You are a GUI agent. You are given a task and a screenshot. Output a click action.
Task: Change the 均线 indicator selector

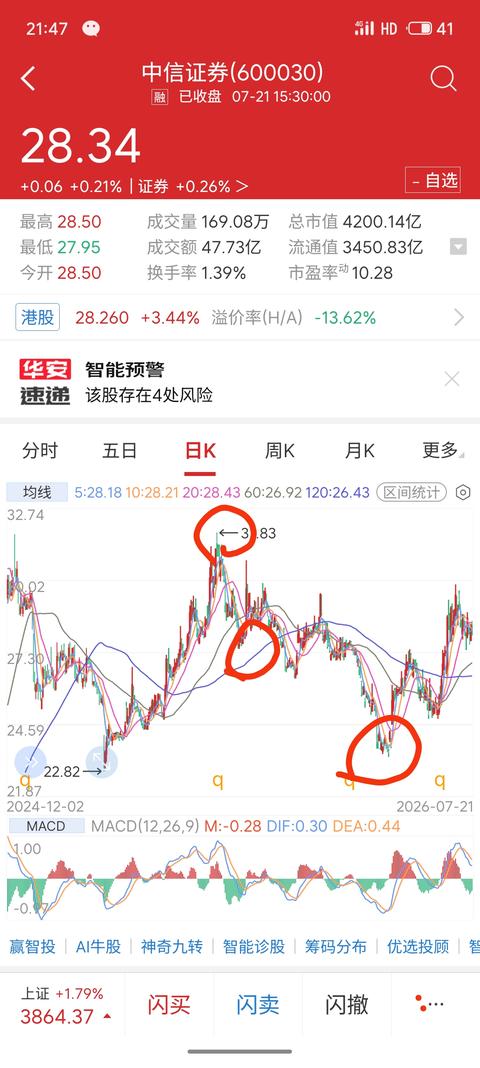37,492
